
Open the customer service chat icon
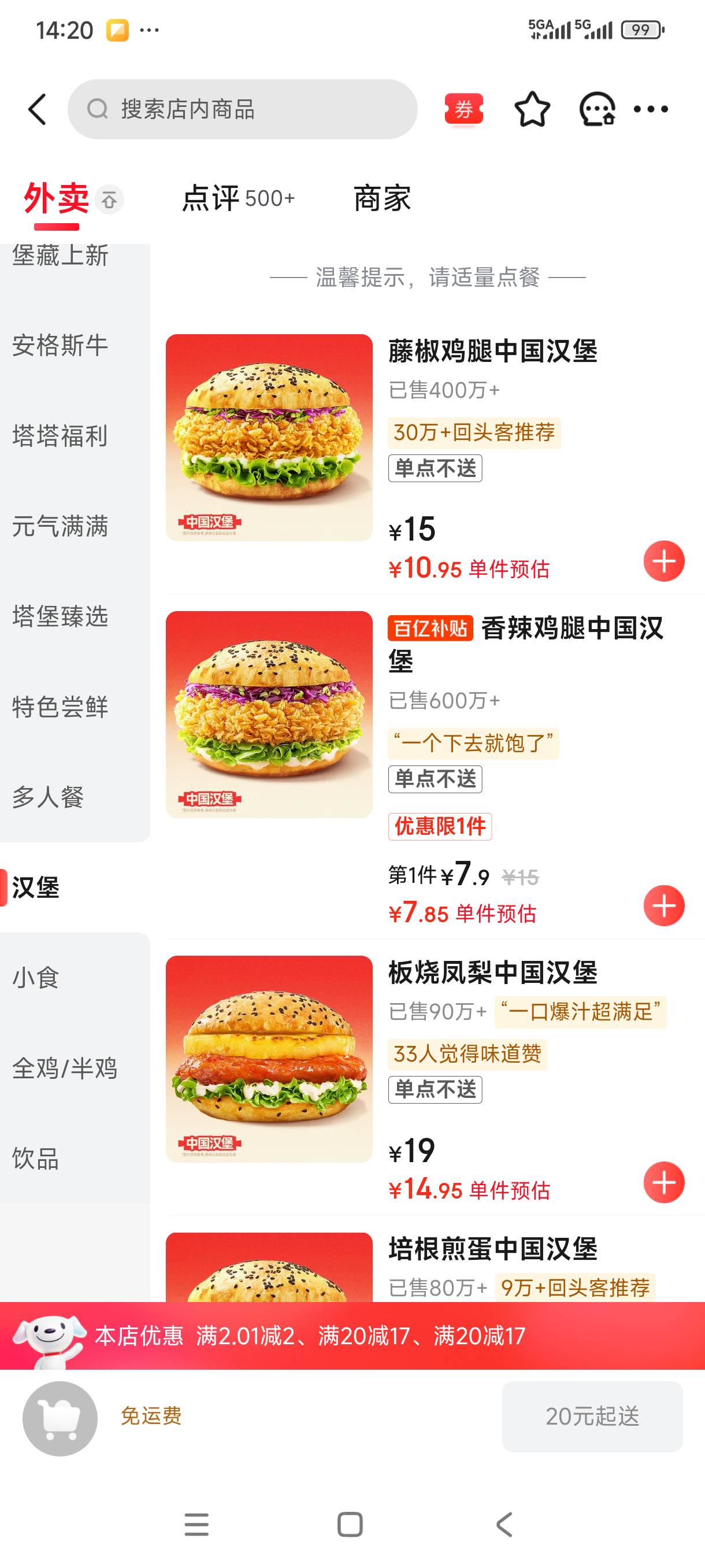(597, 110)
